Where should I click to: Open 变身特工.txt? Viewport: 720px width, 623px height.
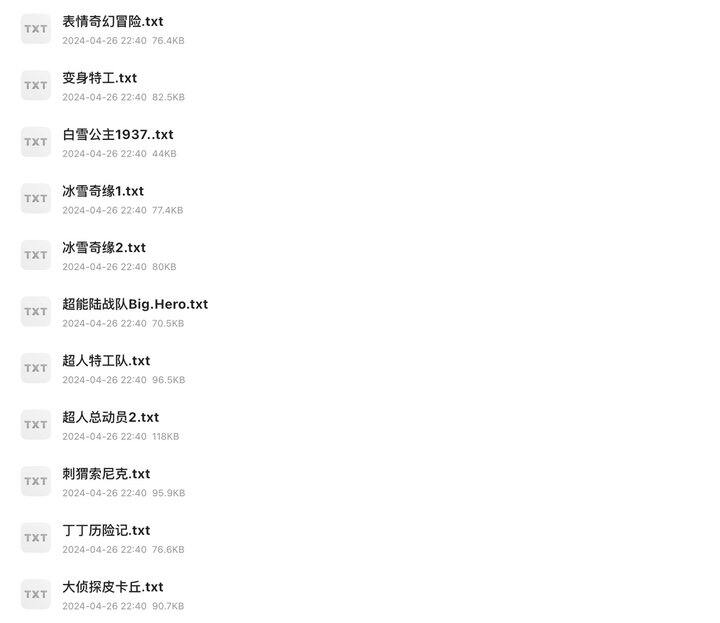tap(99, 78)
